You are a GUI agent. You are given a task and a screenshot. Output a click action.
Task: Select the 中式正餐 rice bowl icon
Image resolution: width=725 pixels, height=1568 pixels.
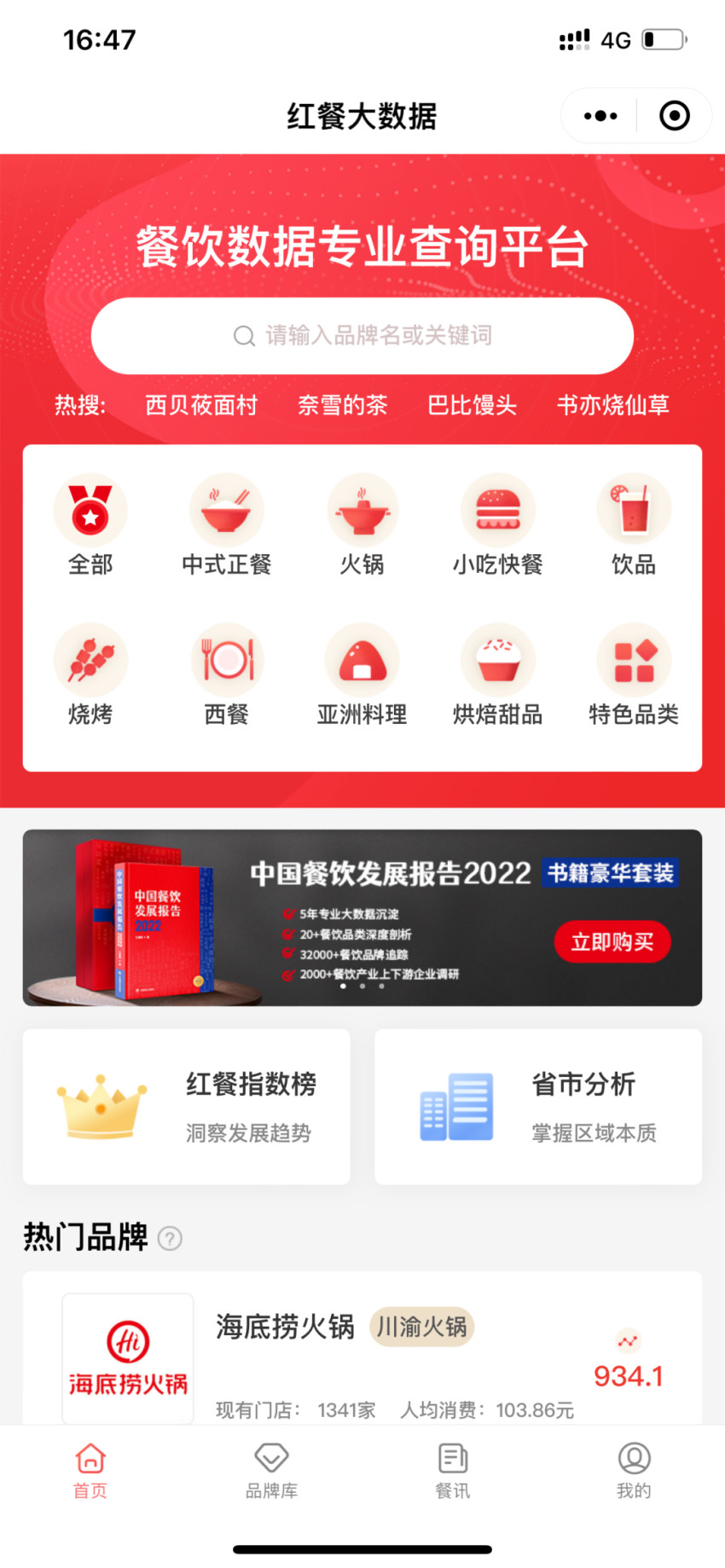pos(226,509)
